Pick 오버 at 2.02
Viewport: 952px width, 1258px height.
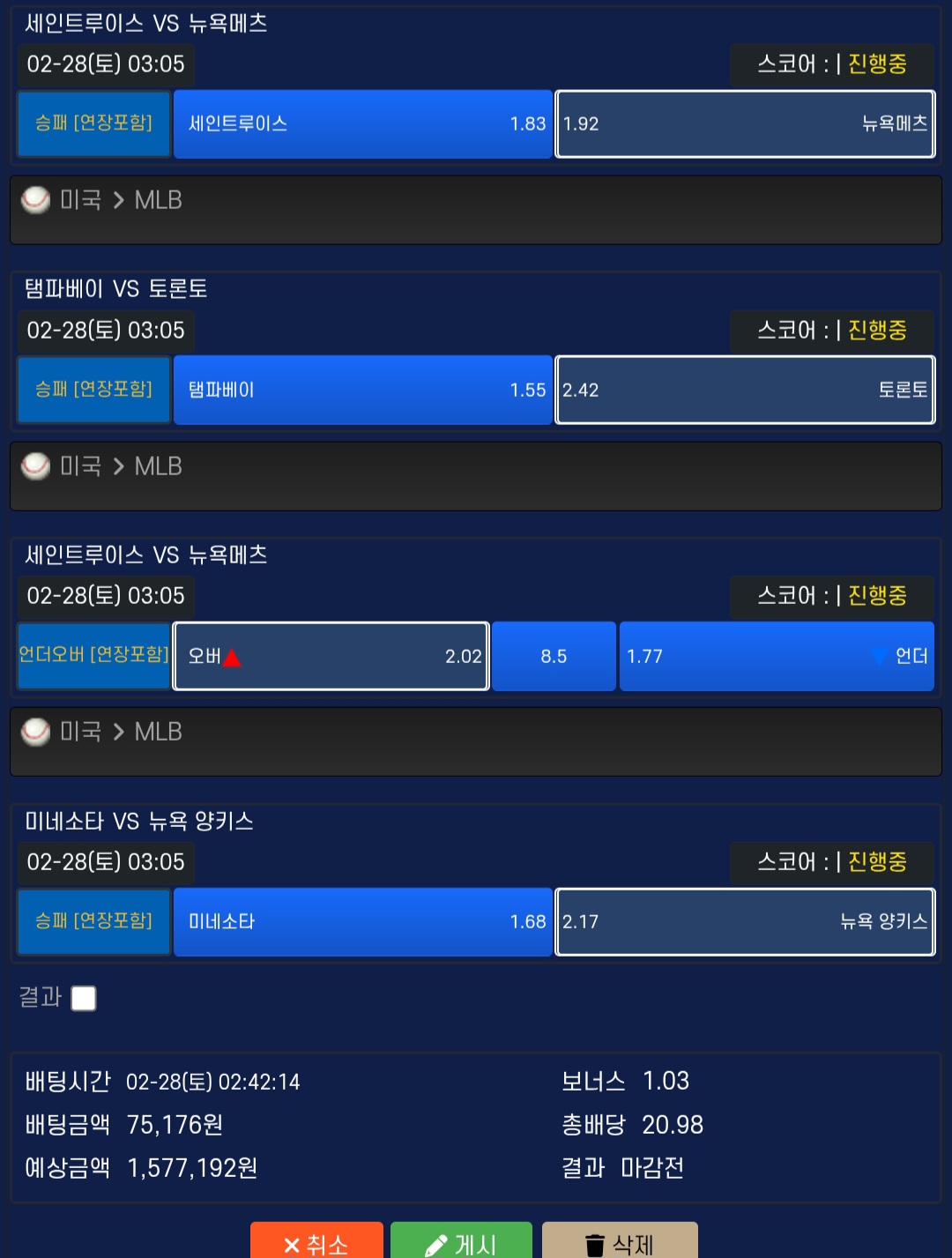coord(331,657)
